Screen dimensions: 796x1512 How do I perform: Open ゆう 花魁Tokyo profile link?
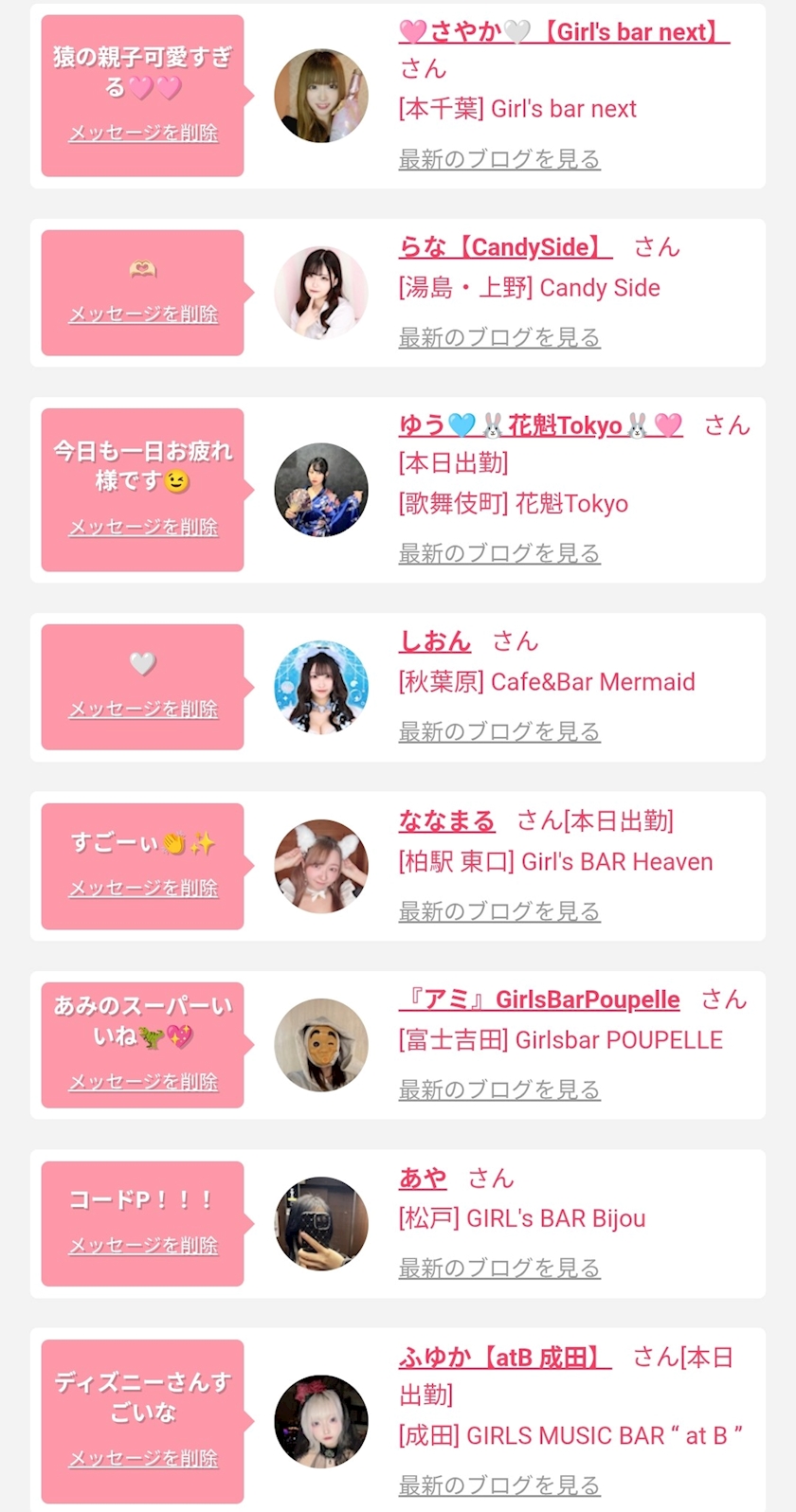click(540, 425)
